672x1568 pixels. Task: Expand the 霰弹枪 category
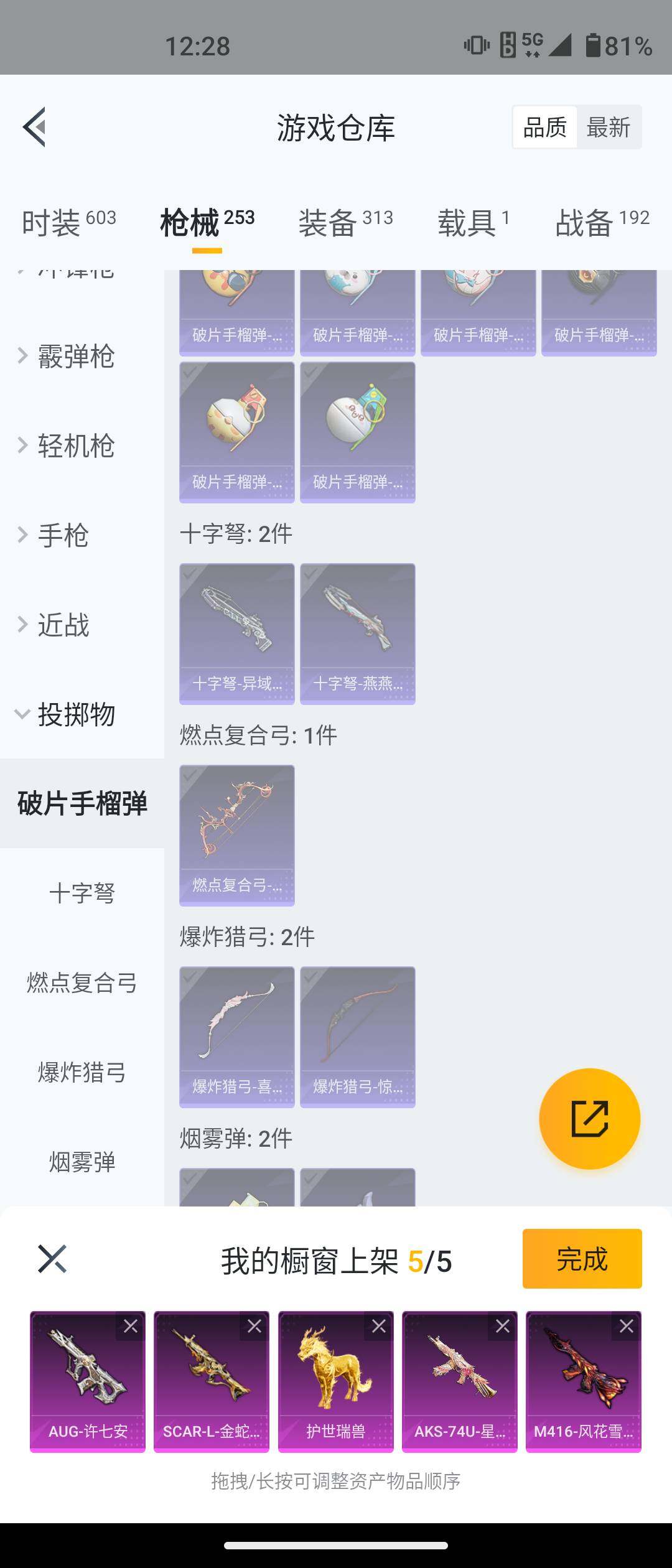(x=76, y=357)
